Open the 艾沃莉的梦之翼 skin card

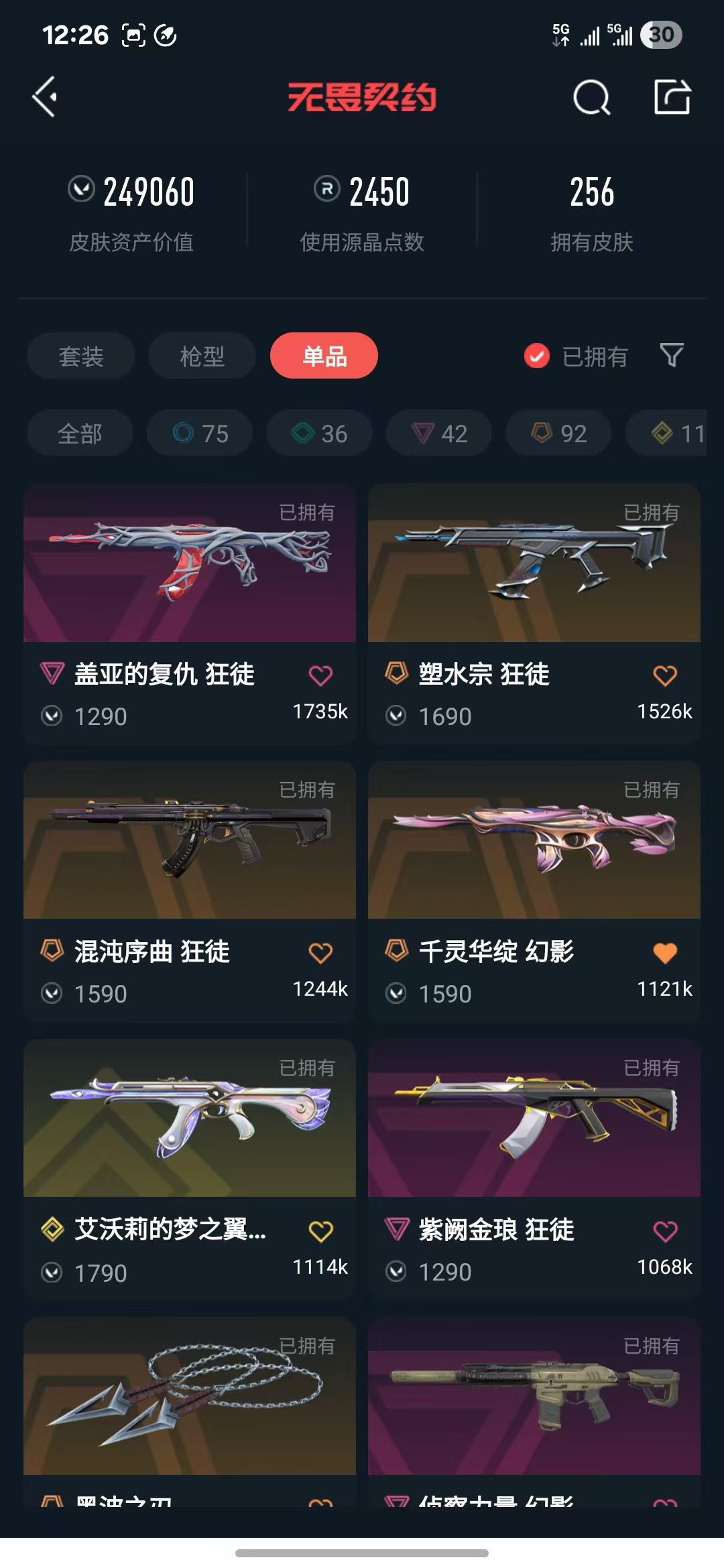coord(190,1170)
